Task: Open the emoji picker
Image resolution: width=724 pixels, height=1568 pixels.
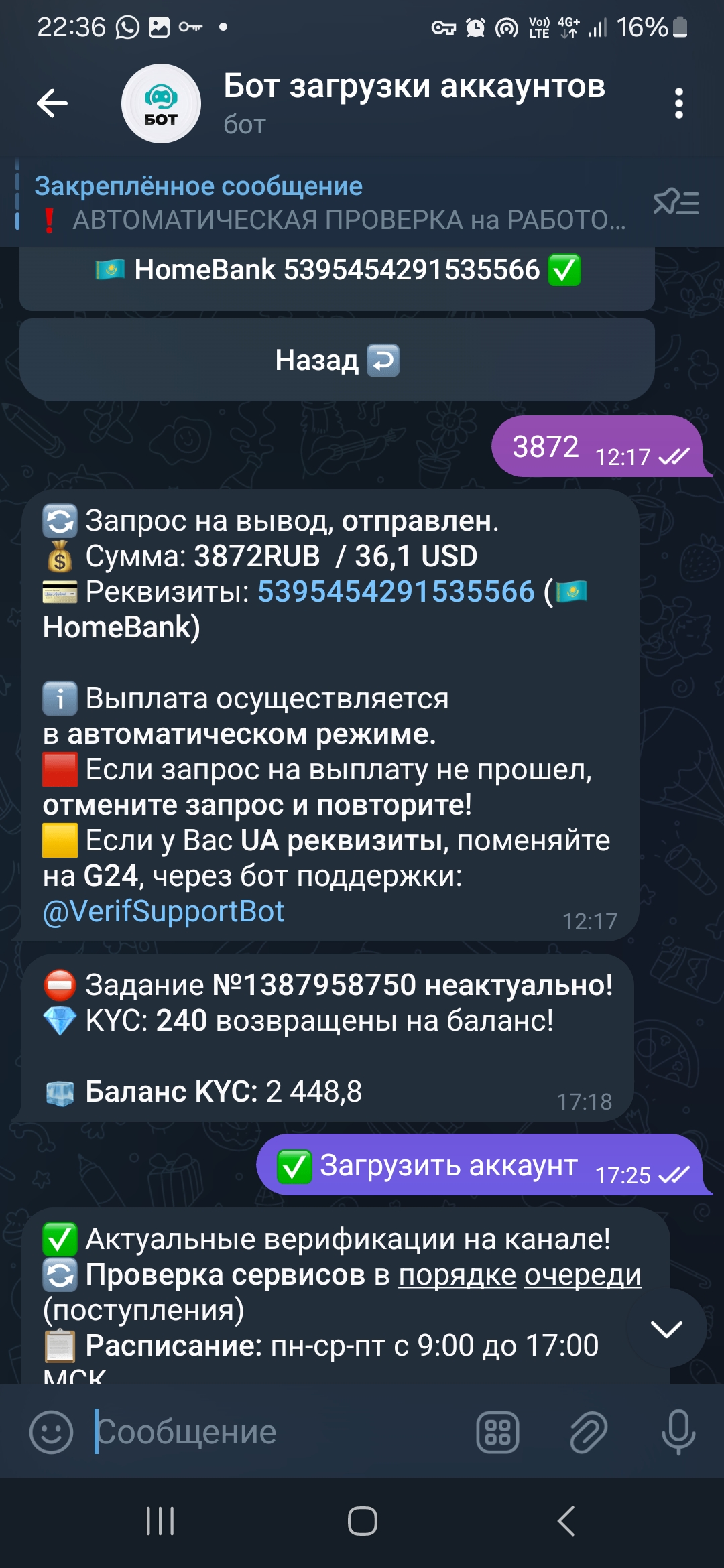Action: (x=51, y=1432)
